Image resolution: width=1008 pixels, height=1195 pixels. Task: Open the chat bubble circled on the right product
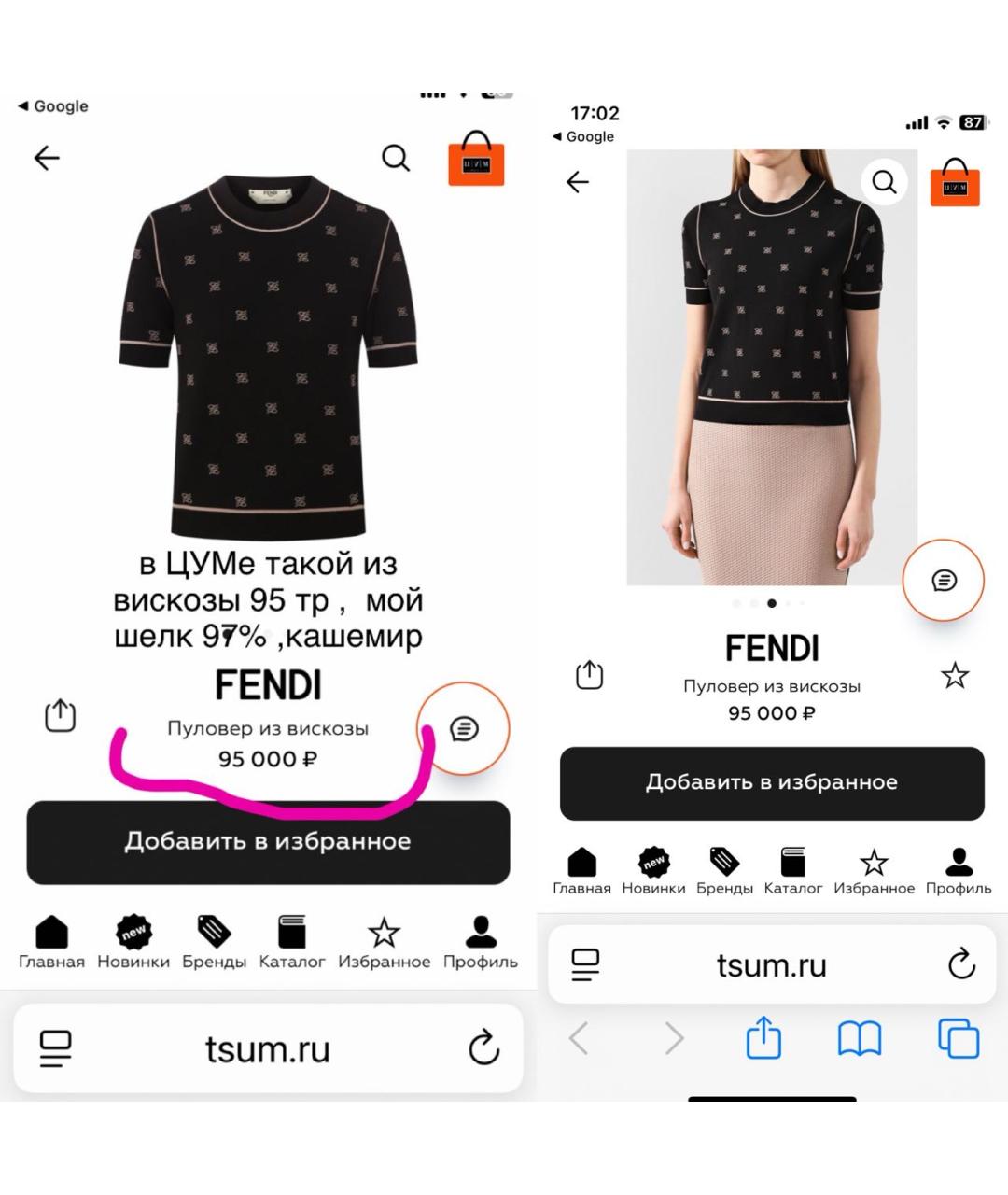coord(945,580)
